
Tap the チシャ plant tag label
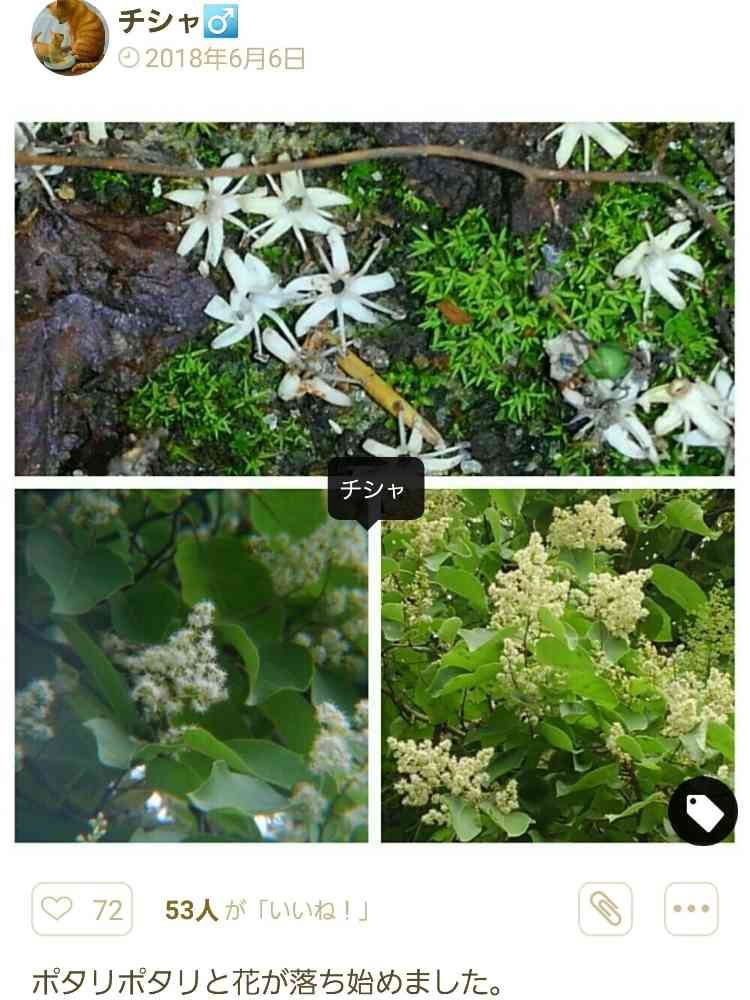(375, 489)
